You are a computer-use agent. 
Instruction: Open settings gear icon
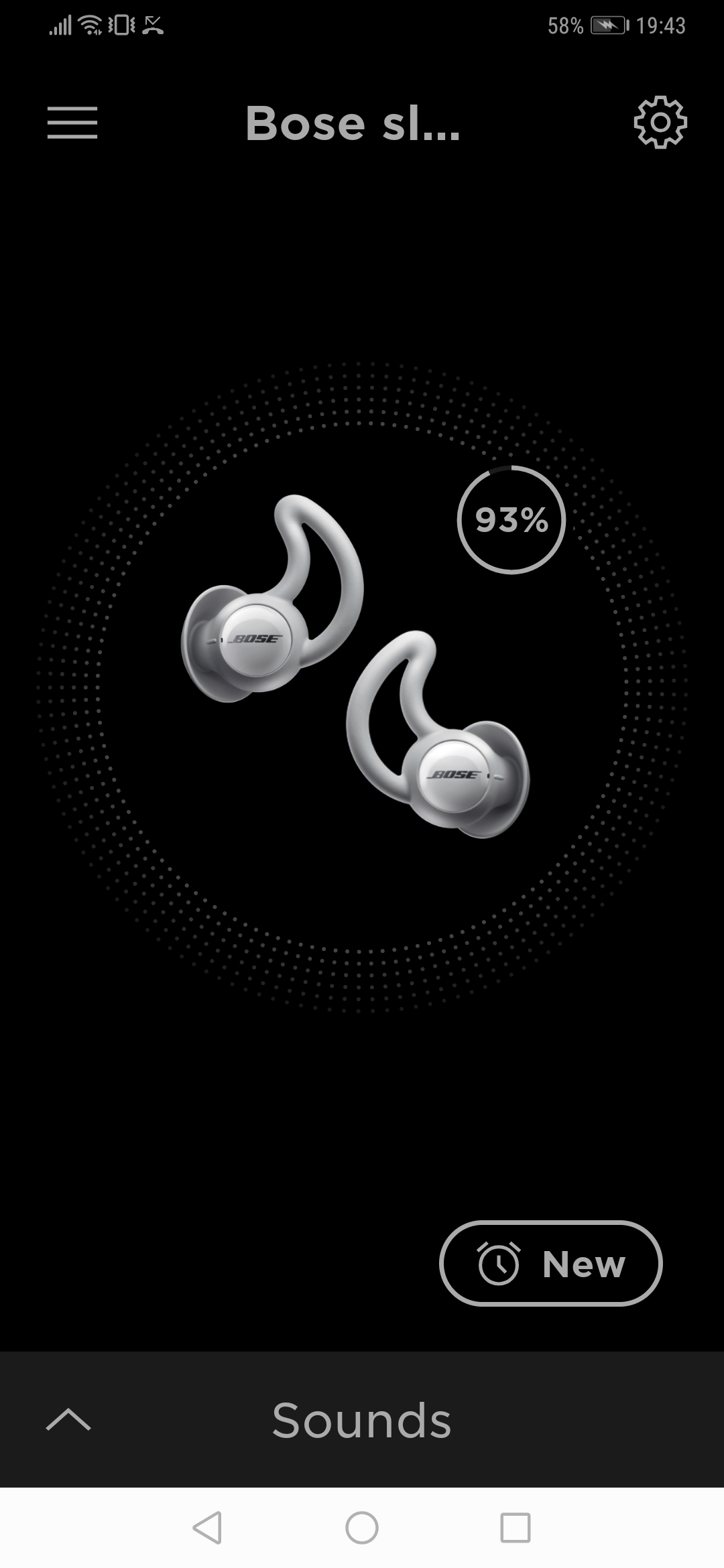[660, 123]
